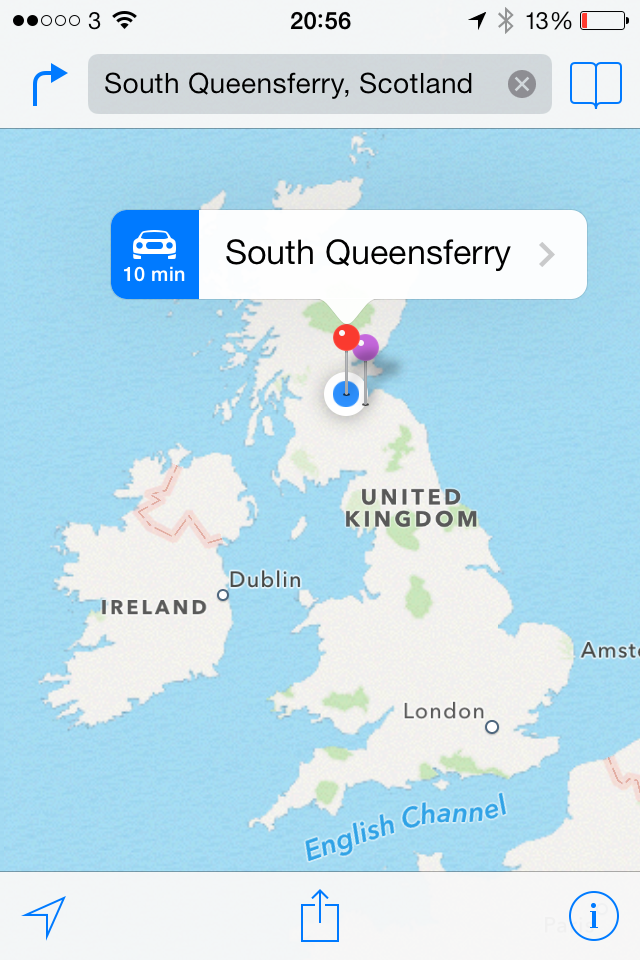Center map on current location
Viewport: 640px width, 960px height.
pos(44,916)
